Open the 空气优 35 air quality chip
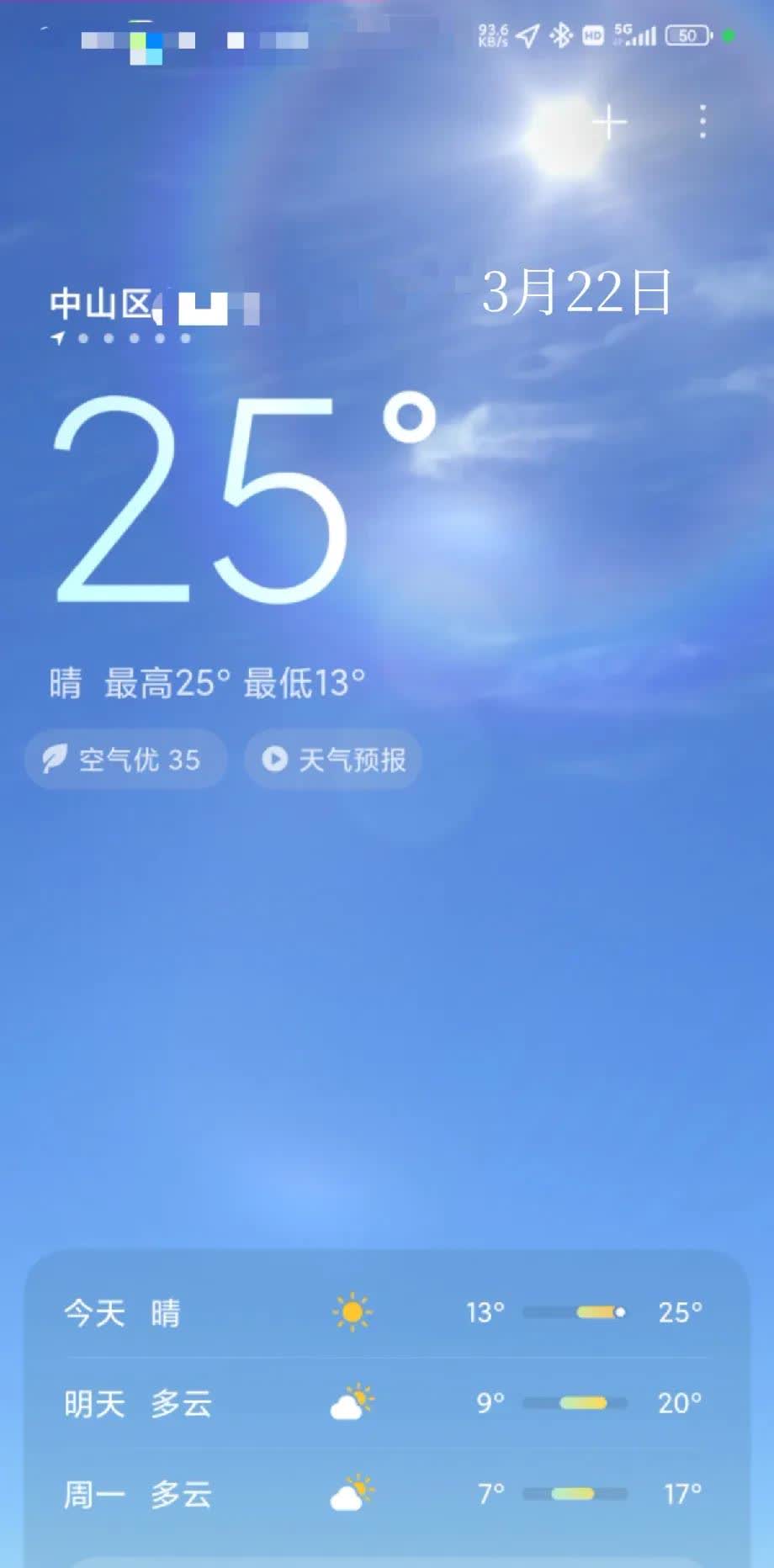The height and width of the screenshot is (1568, 774). coord(126,760)
